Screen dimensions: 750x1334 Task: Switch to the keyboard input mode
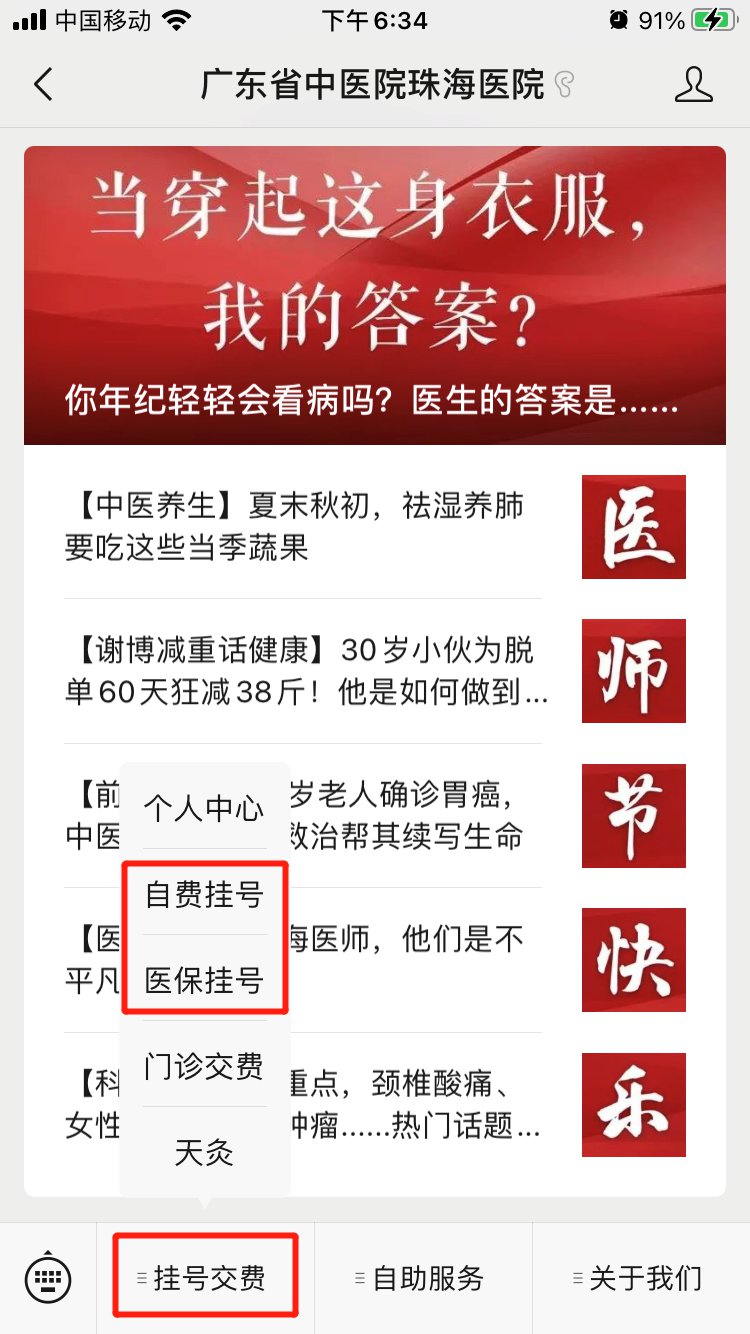[48, 1277]
